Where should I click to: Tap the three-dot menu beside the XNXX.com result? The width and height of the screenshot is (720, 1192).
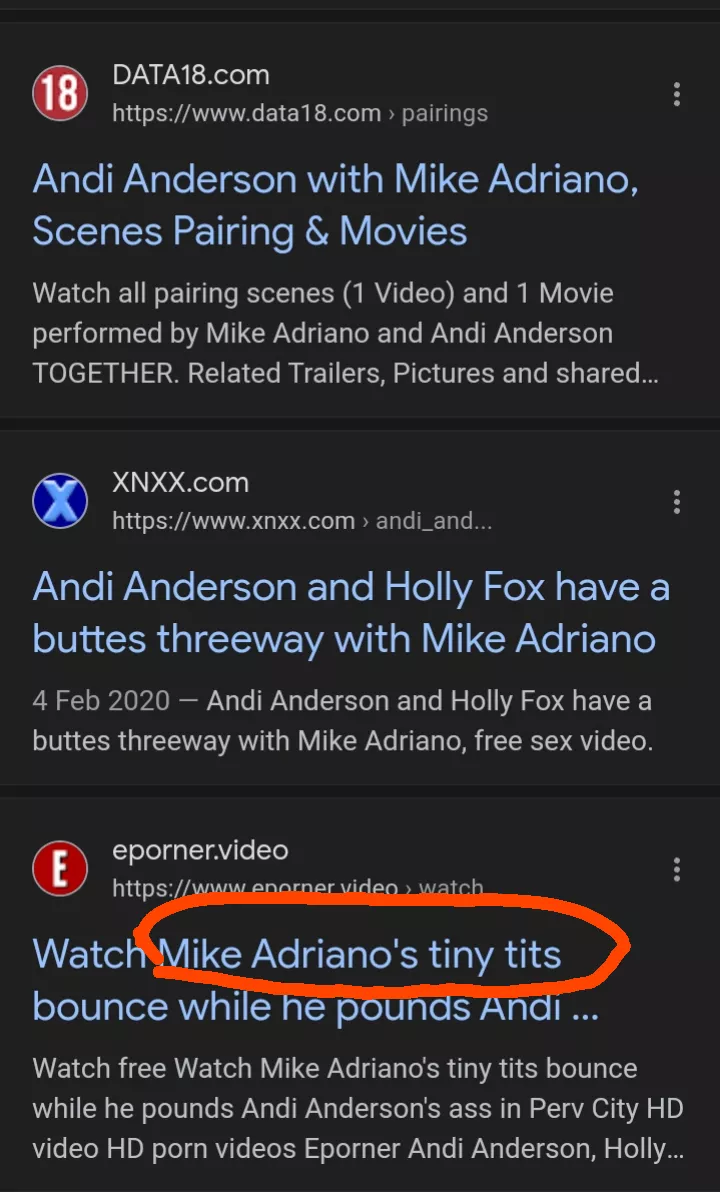(x=677, y=502)
